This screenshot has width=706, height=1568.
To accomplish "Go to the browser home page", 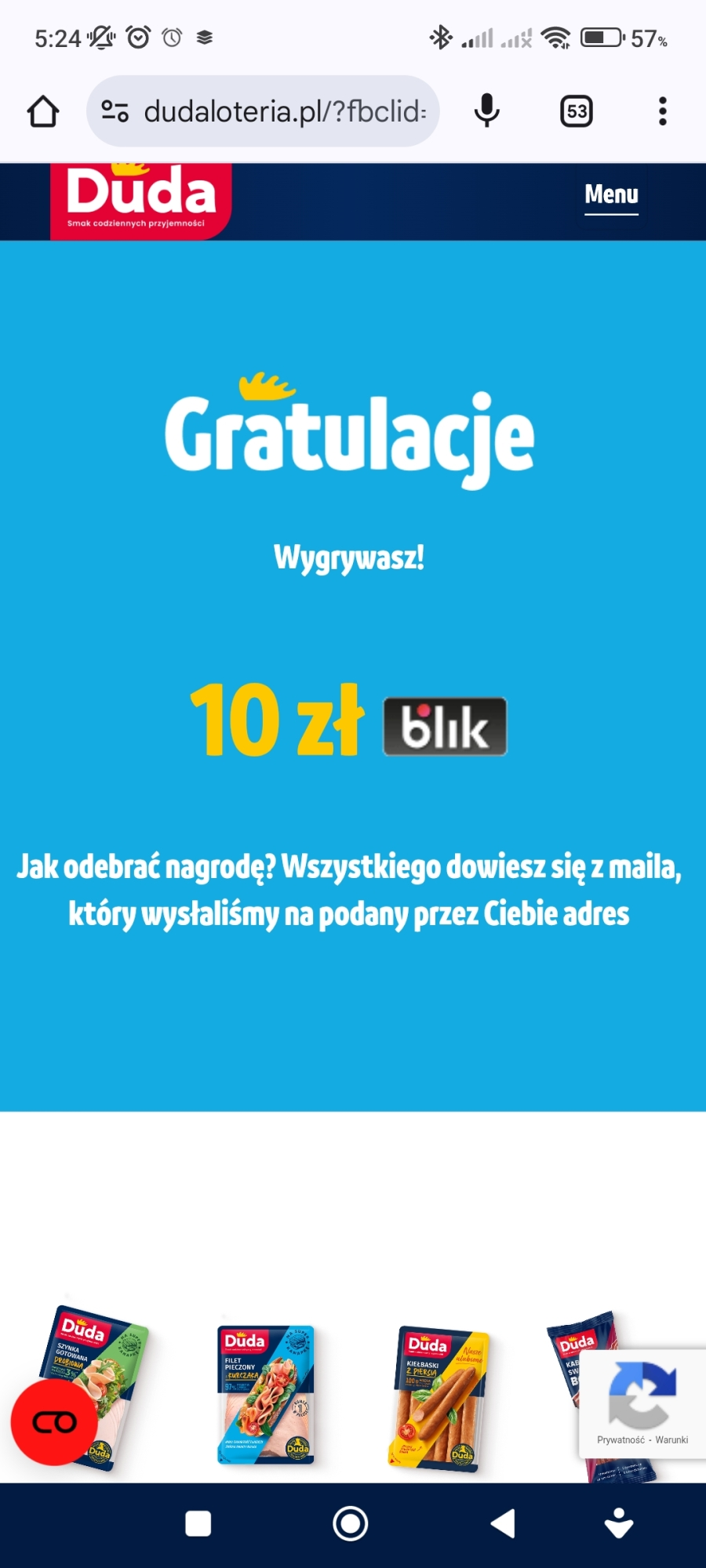I will (43, 111).
